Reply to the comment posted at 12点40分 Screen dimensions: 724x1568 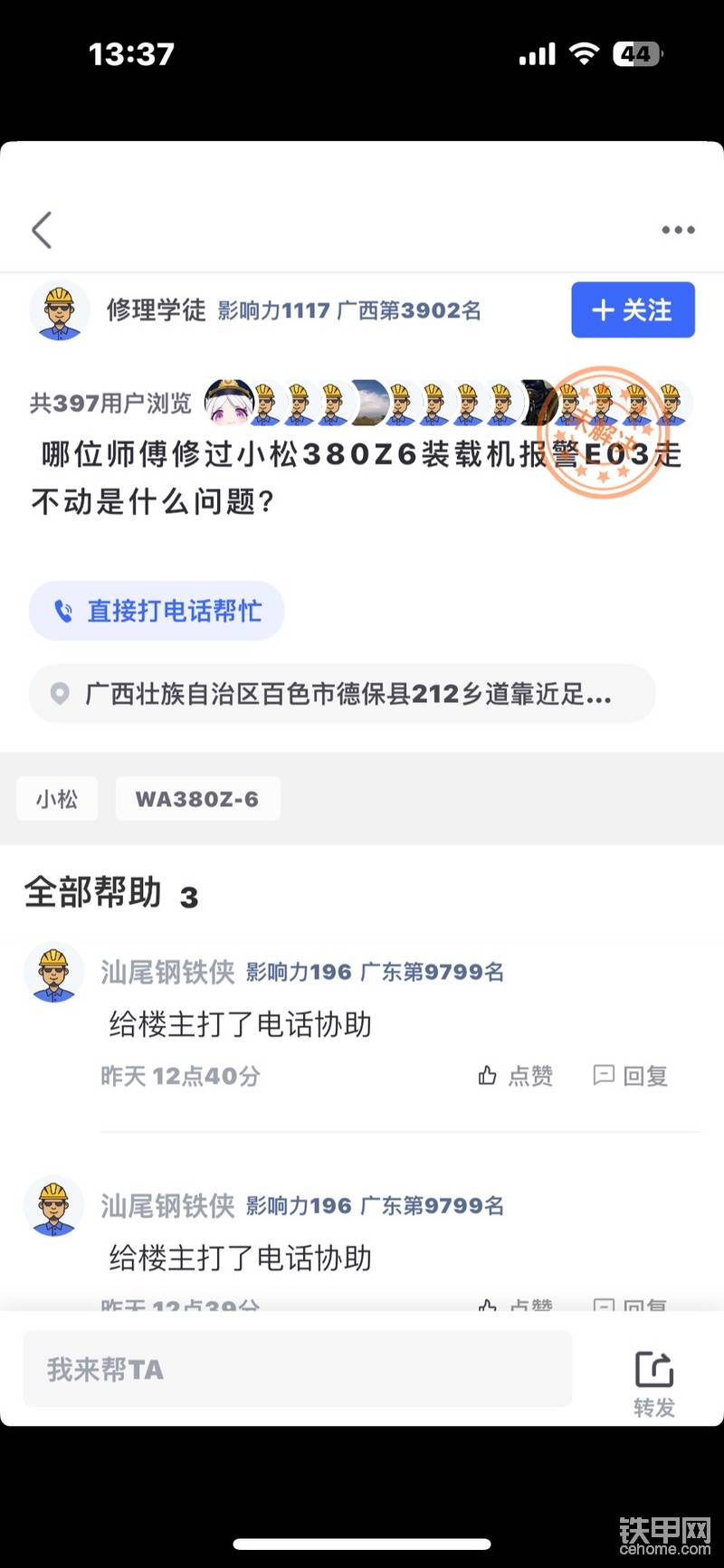click(x=631, y=1076)
